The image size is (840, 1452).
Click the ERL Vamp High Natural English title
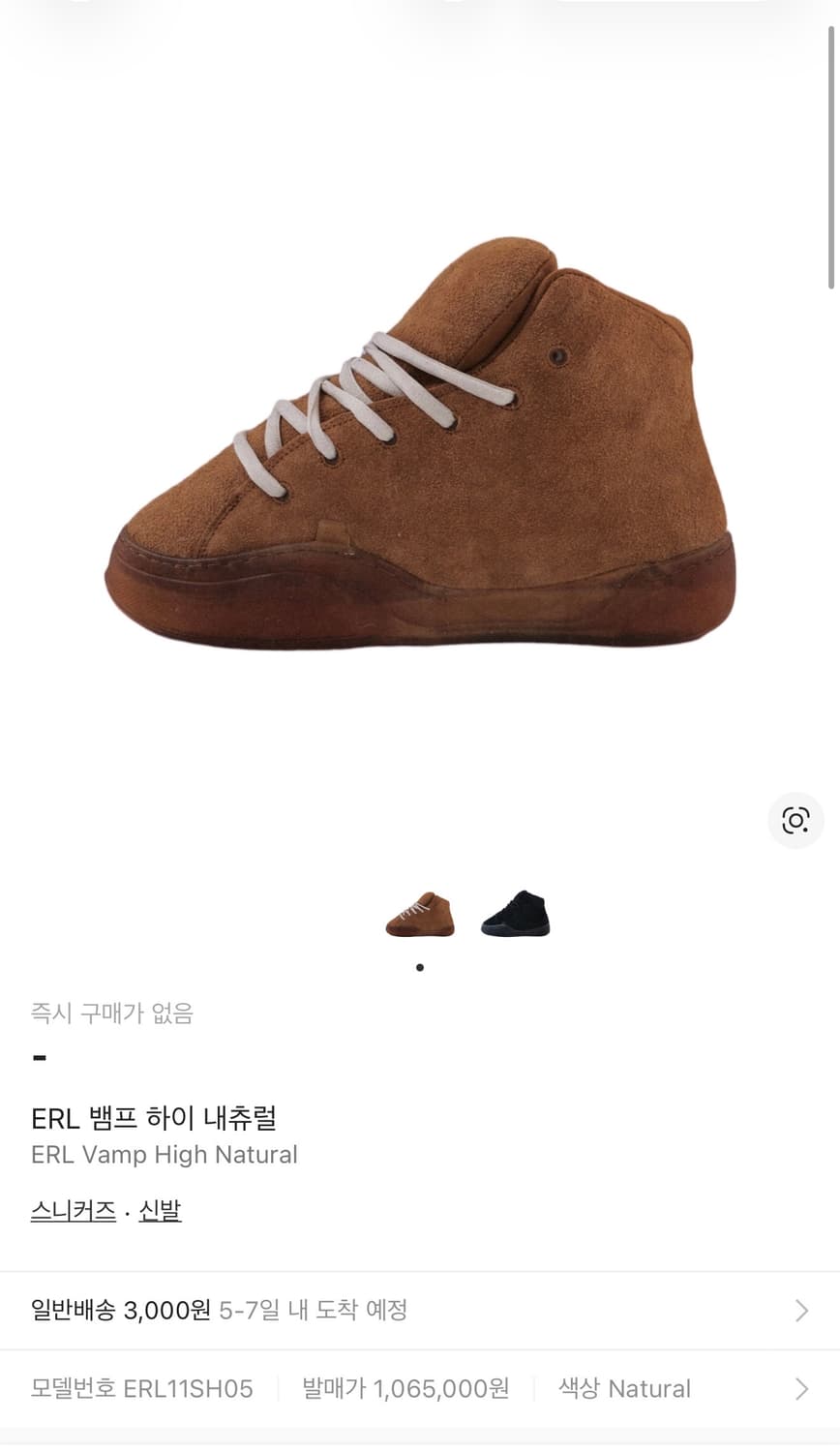[x=165, y=1155]
